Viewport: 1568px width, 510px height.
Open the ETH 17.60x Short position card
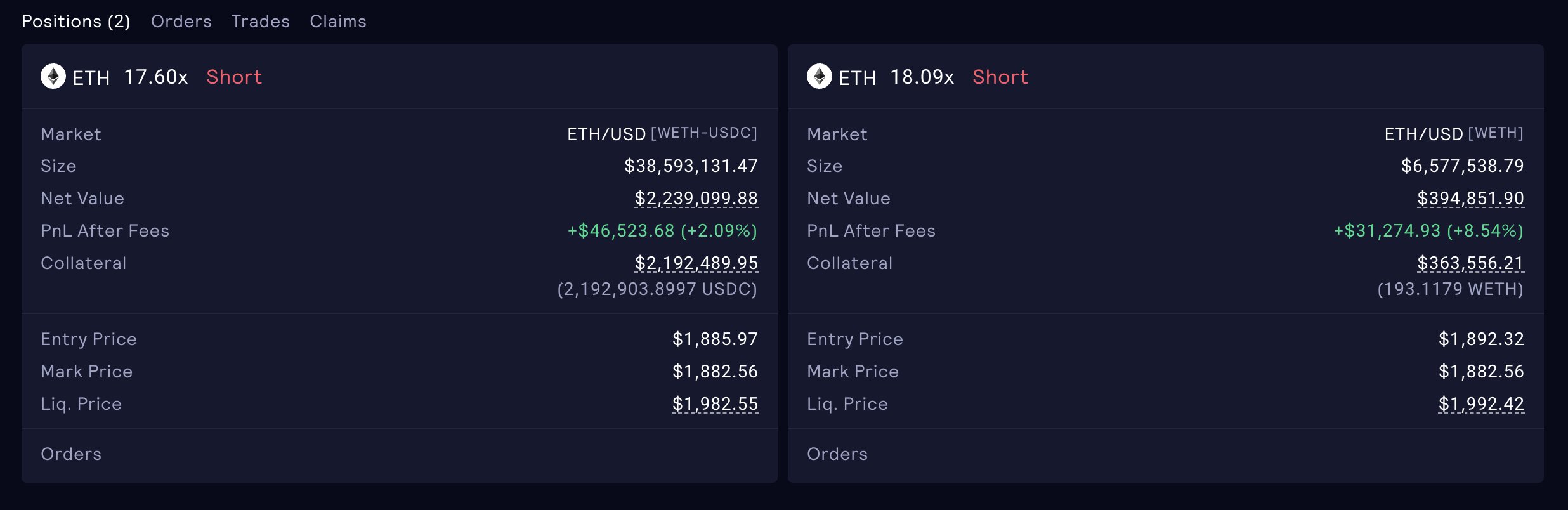pyautogui.click(x=151, y=77)
